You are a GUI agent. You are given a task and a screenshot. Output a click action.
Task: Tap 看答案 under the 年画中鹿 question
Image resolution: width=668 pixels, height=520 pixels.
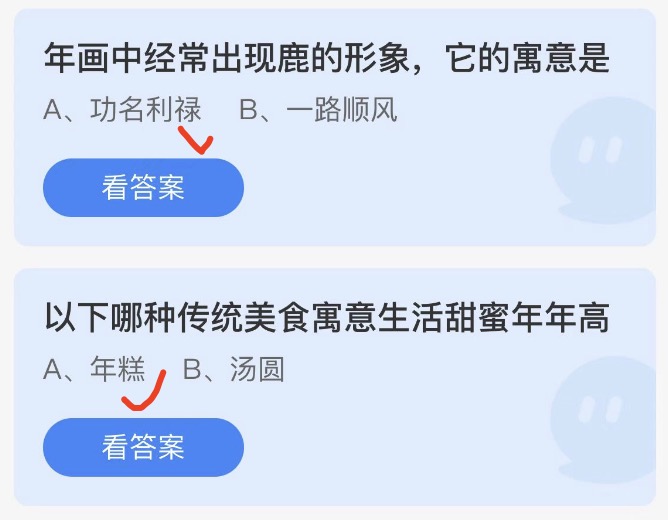[143, 188]
